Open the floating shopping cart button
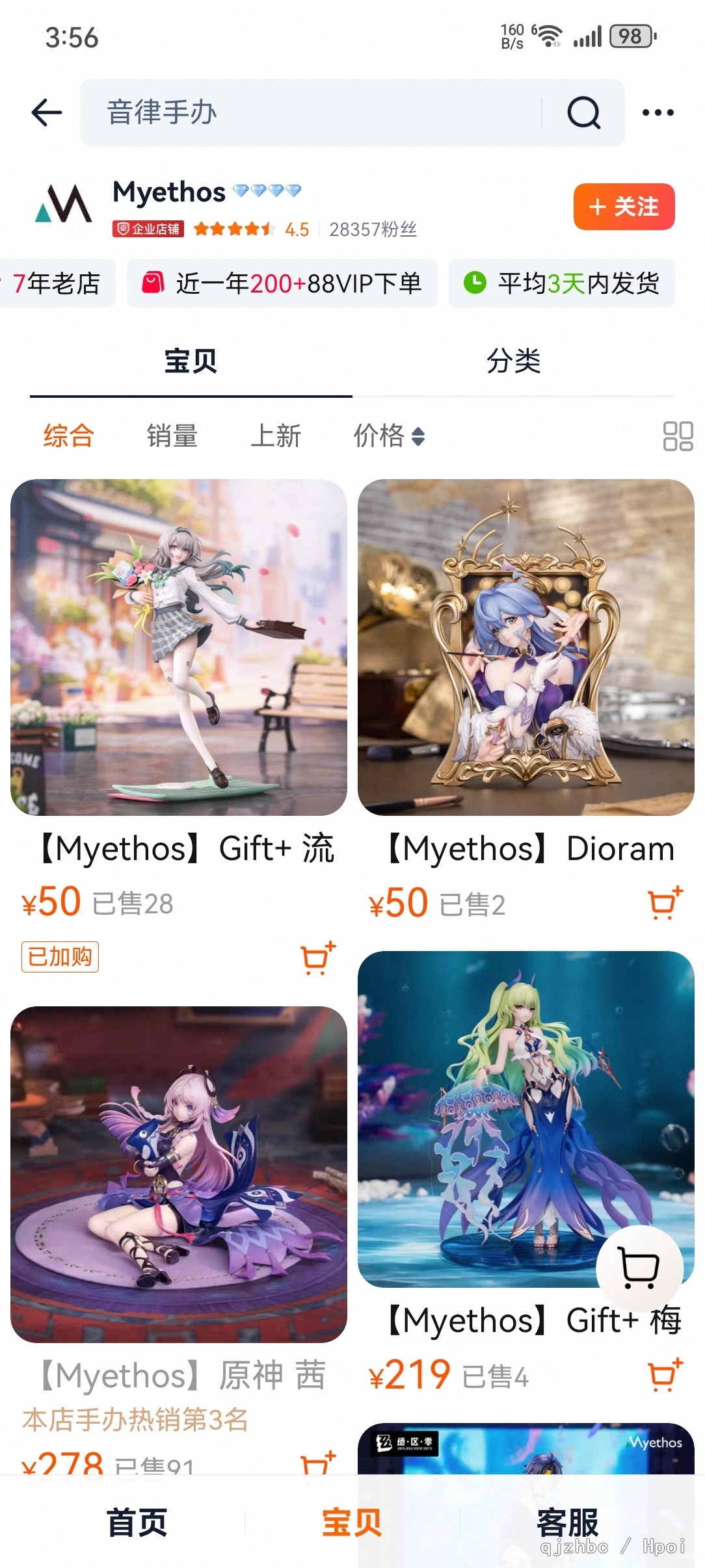The width and height of the screenshot is (705, 1568). (639, 1267)
